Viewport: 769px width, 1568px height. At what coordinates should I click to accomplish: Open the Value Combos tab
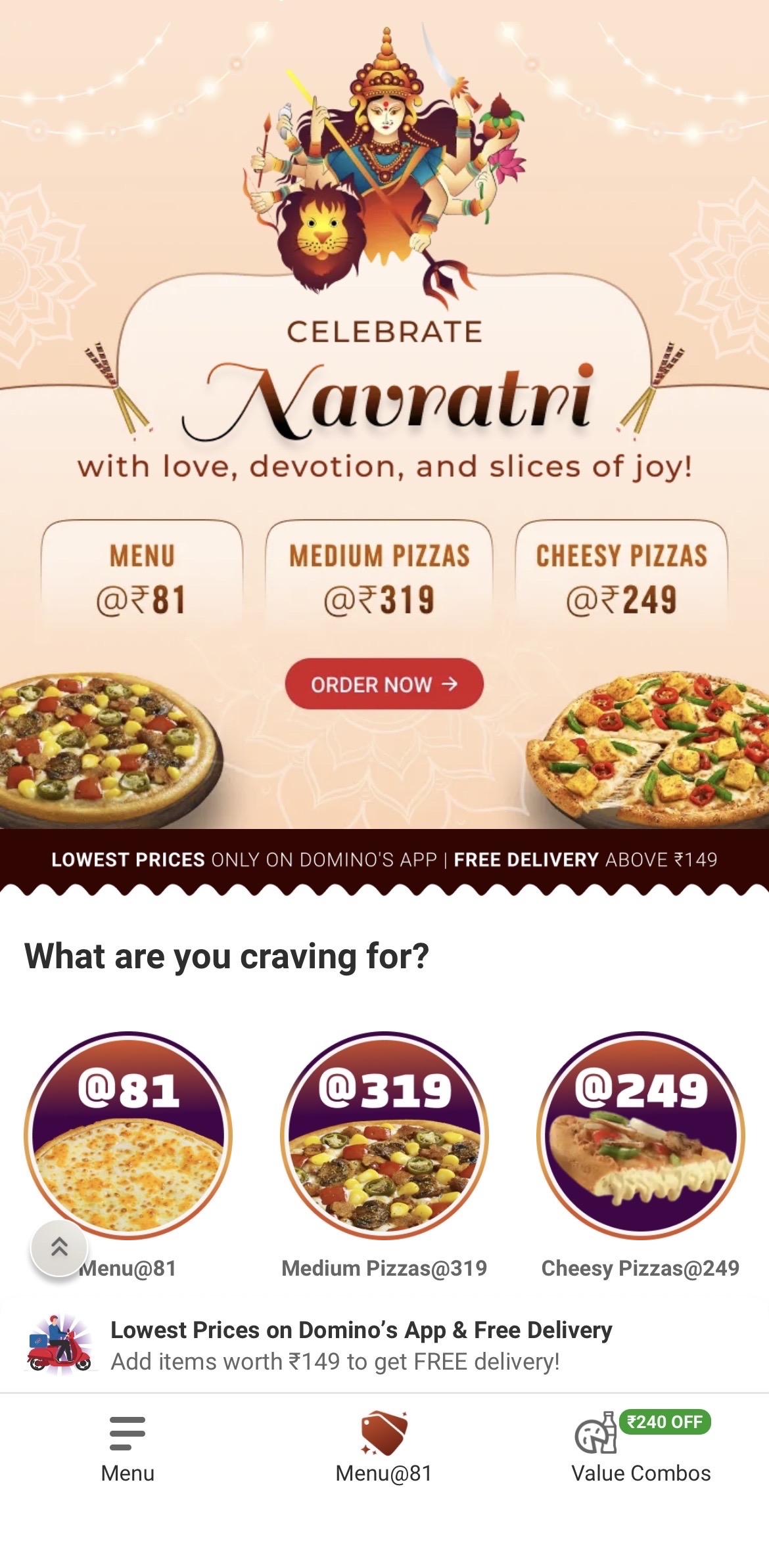coord(640,1449)
